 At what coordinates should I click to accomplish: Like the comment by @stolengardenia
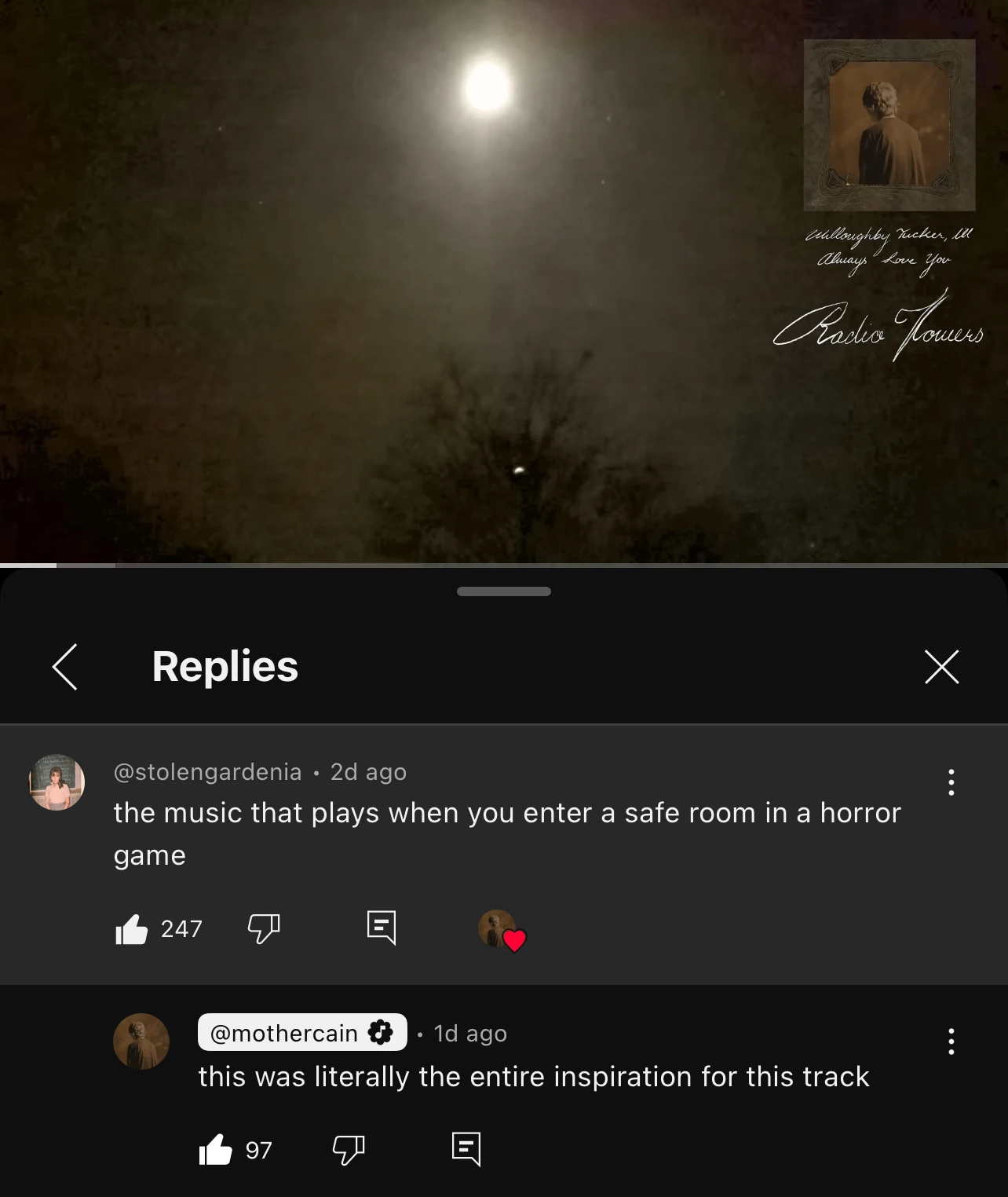click(132, 929)
